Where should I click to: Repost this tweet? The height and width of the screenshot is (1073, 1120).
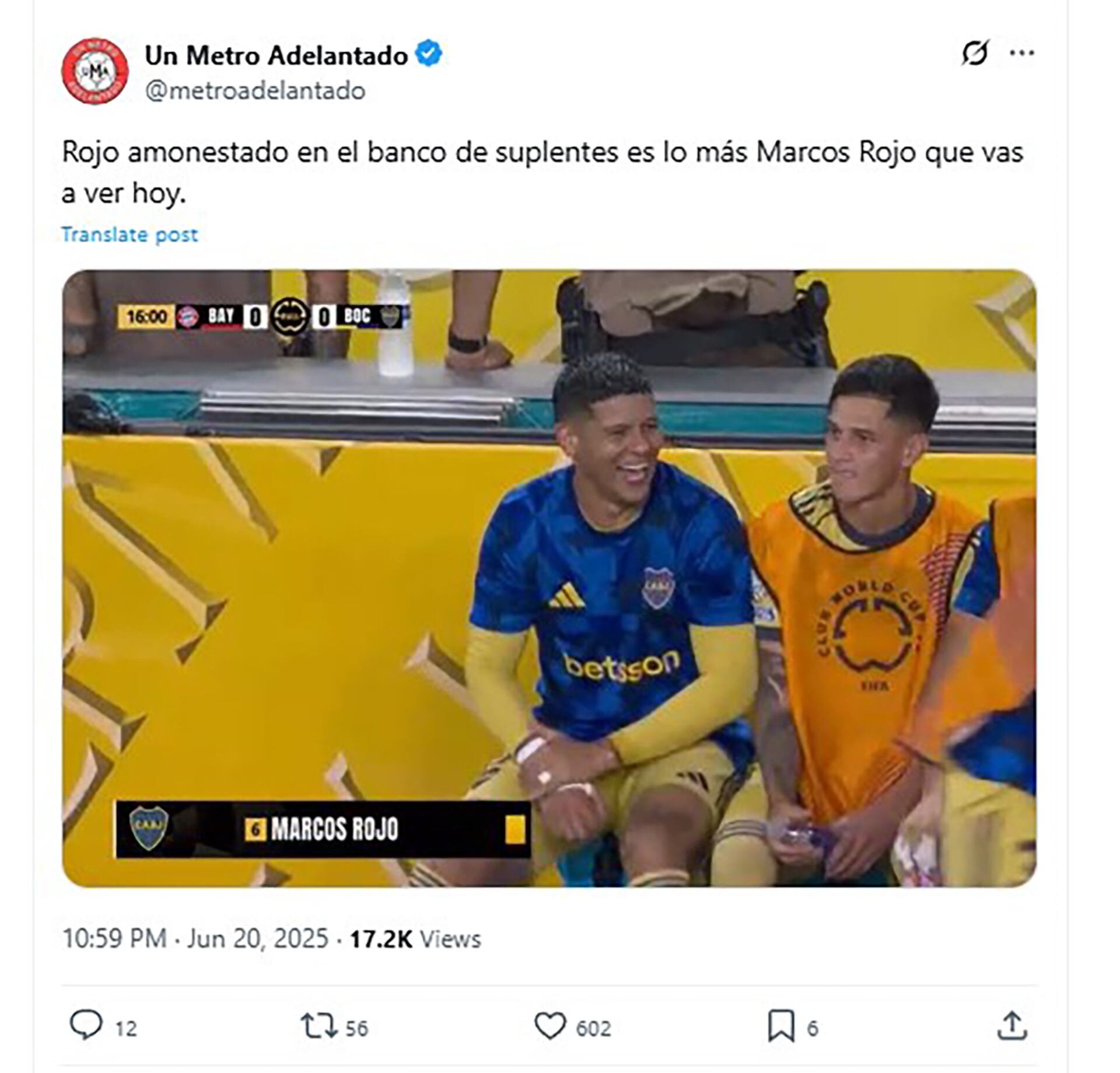[318, 1026]
